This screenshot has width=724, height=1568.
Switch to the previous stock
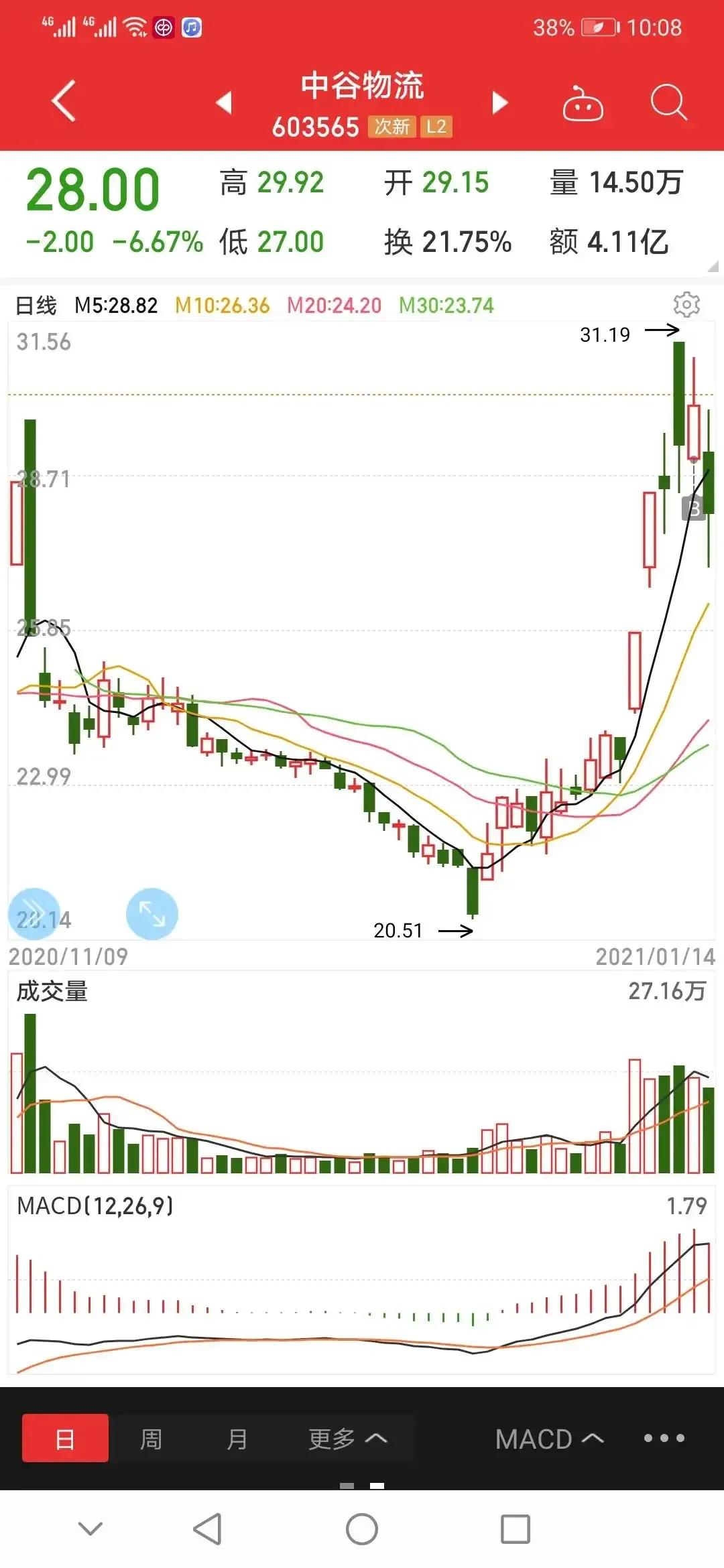pos(224,103)
